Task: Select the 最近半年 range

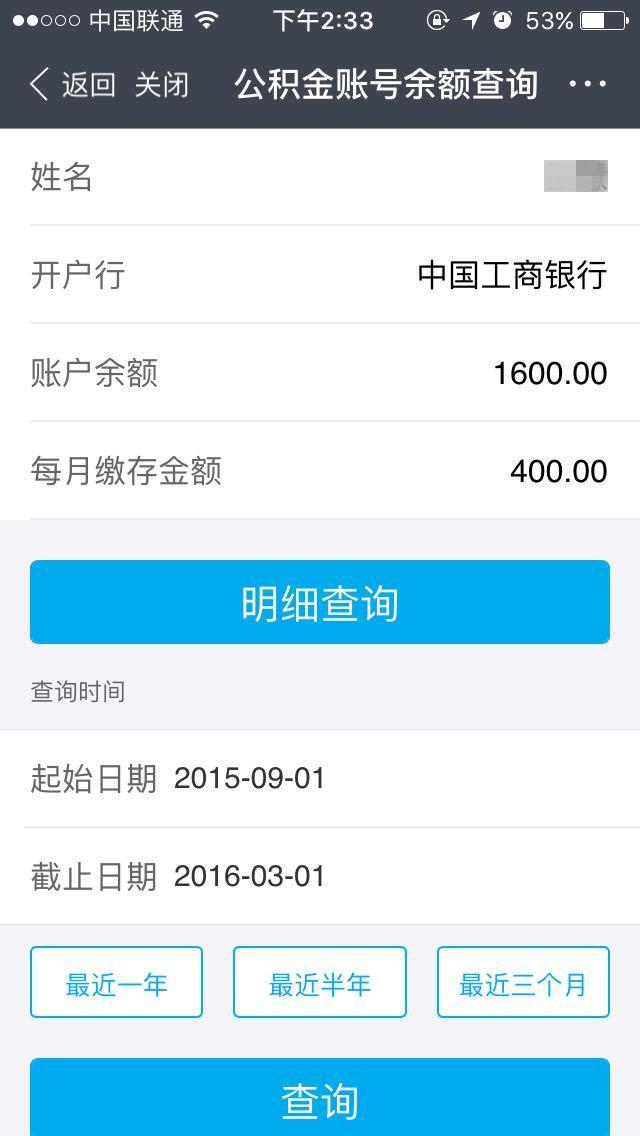Action: tap(320, 982)
